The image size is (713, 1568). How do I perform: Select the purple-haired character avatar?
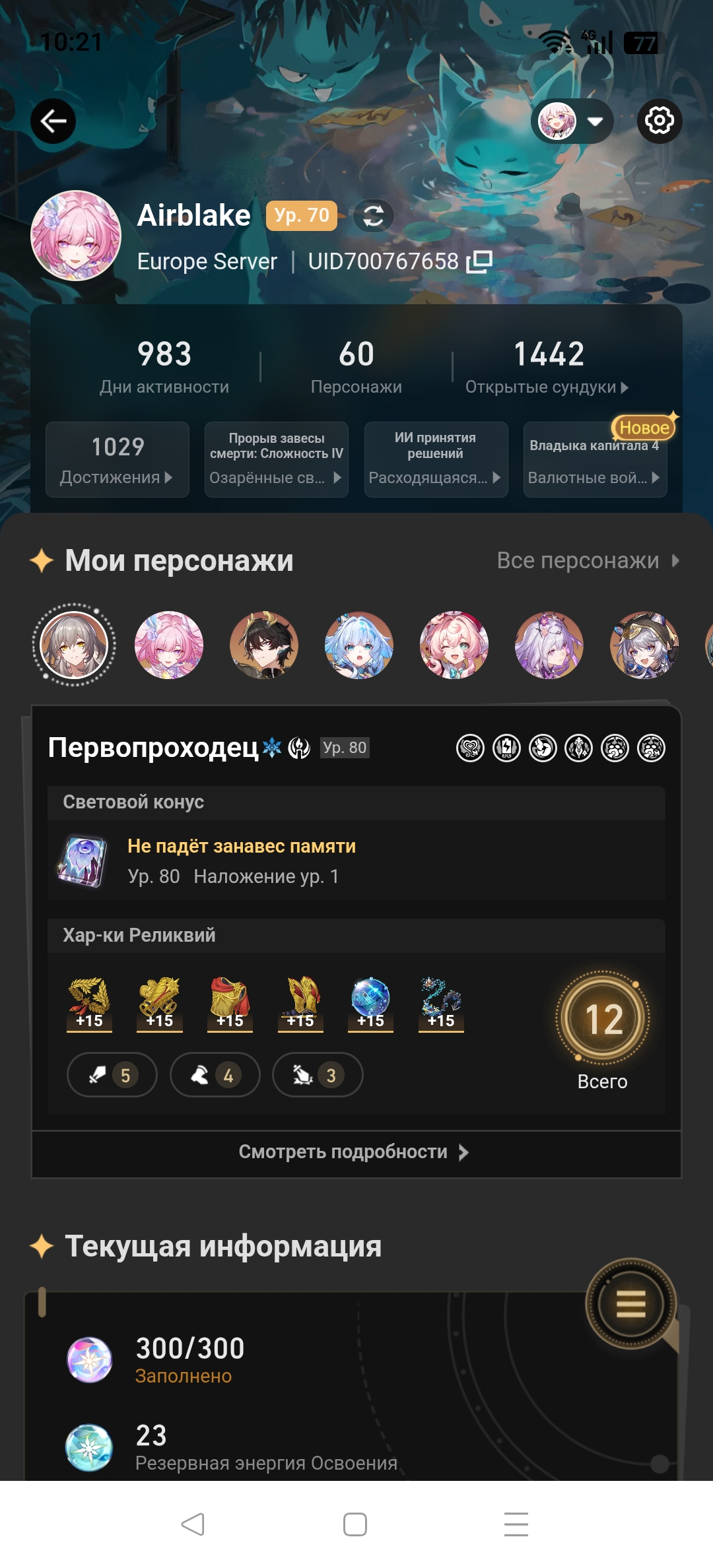click(549, 645)
